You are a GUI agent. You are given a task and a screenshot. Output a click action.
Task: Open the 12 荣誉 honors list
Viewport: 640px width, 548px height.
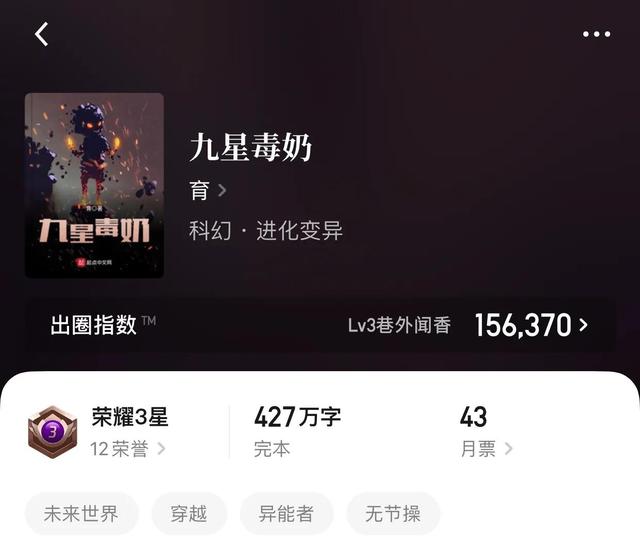(127, 449)
